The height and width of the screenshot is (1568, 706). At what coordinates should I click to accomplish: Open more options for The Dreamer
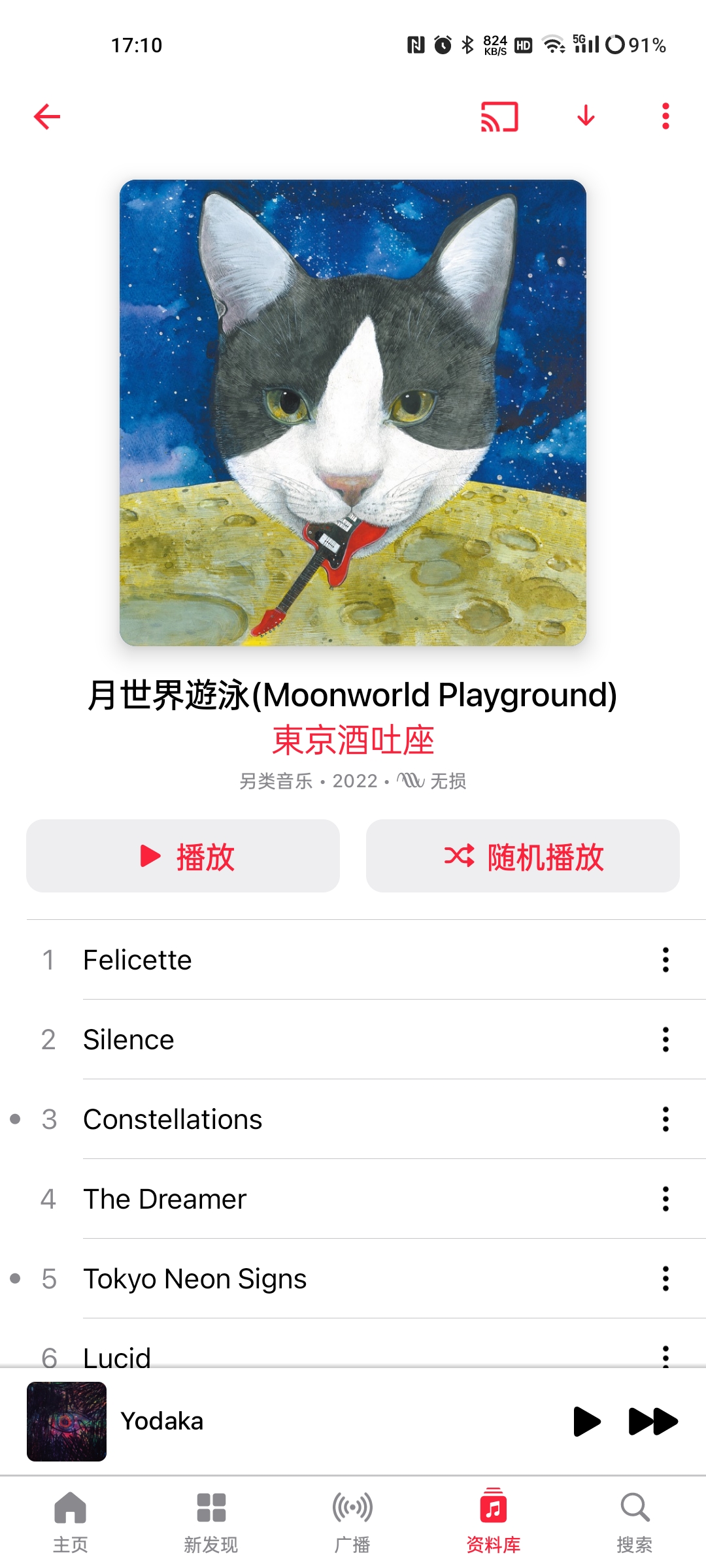click(665, 1199)
